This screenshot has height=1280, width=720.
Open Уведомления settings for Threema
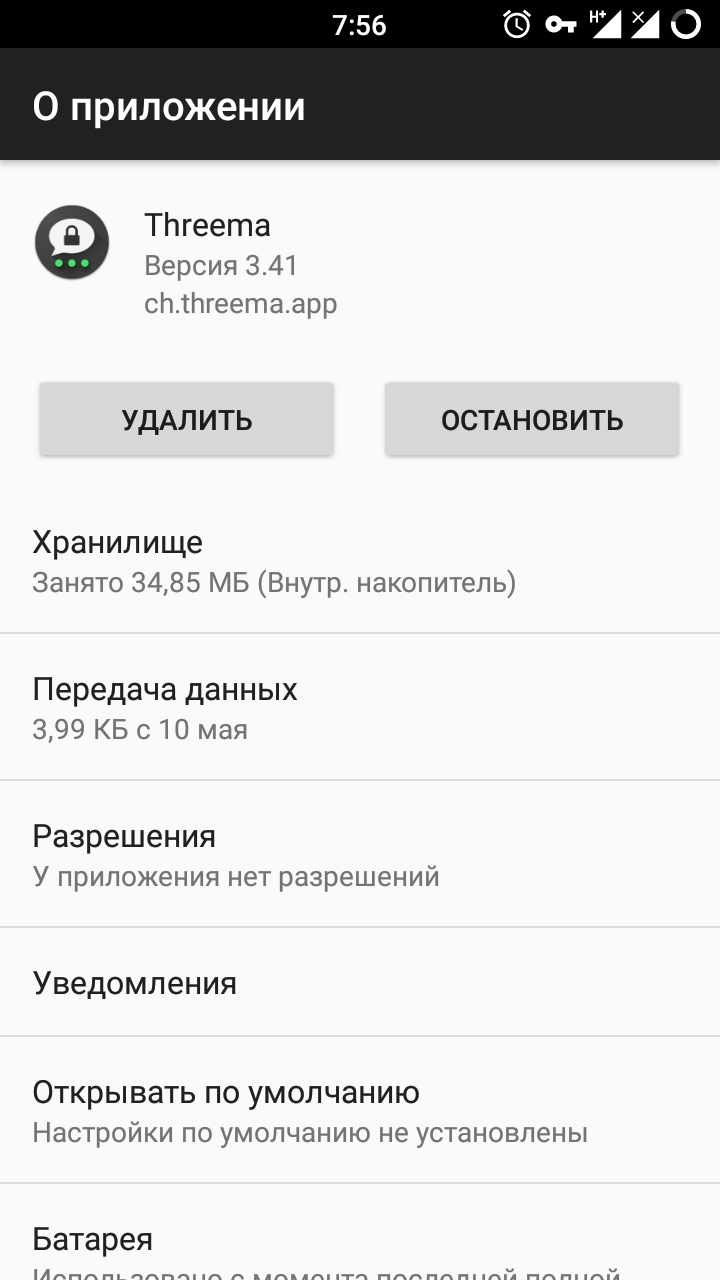pyautogui.click(x=360, y=983)
